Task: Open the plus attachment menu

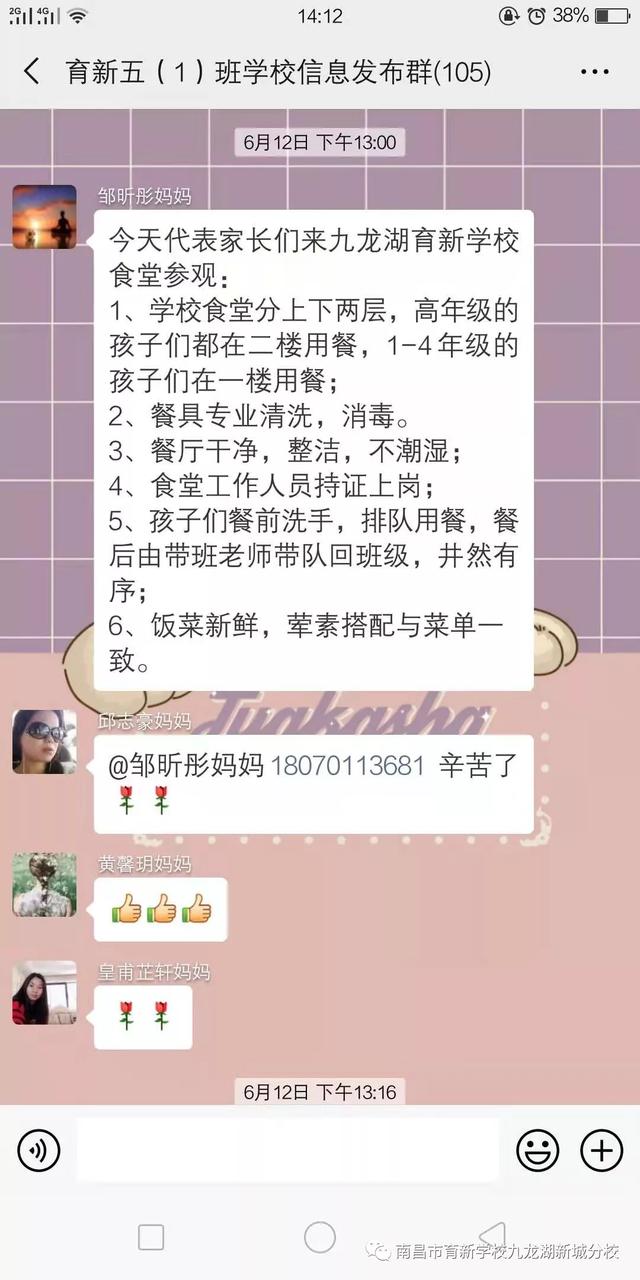Action: pyautogui.click(x=601, y=1151)
